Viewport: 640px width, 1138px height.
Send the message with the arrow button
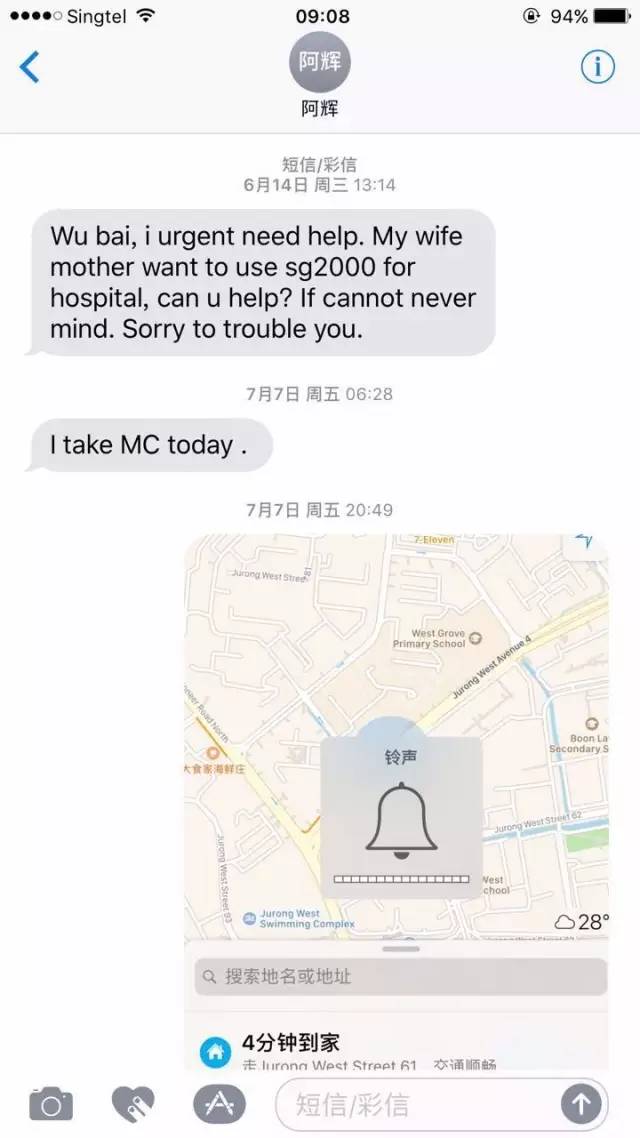[581, 1104]
